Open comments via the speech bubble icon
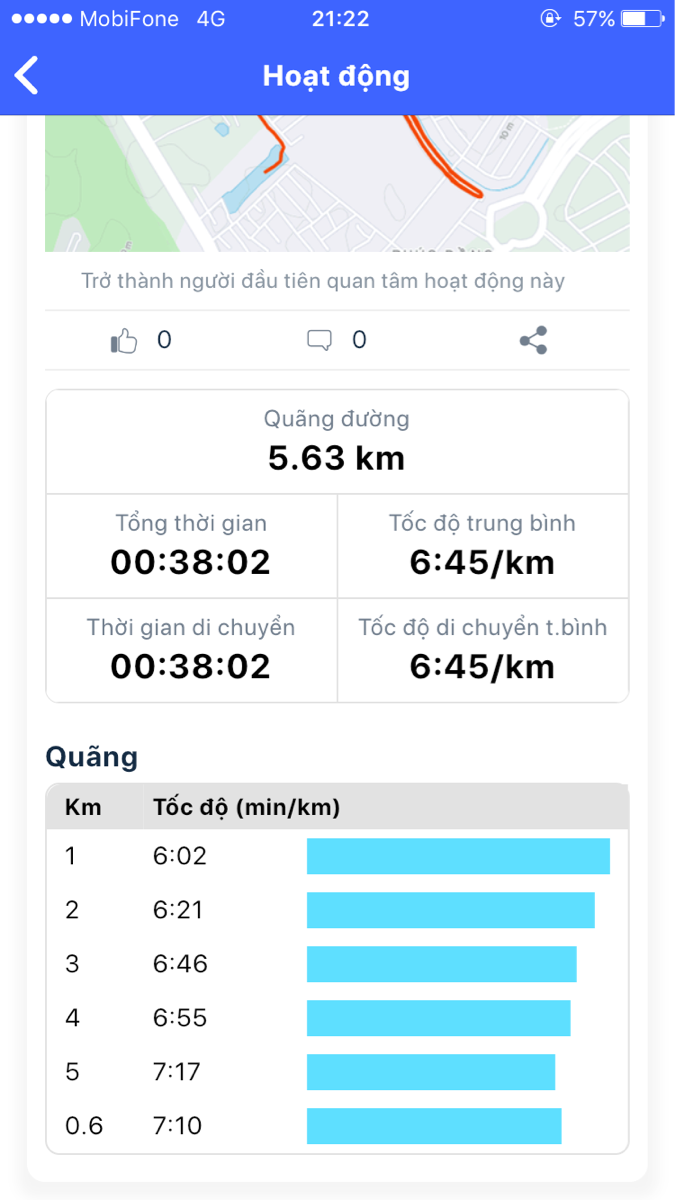The height and width of the screenshot is (1200, 675). point(319,341)
